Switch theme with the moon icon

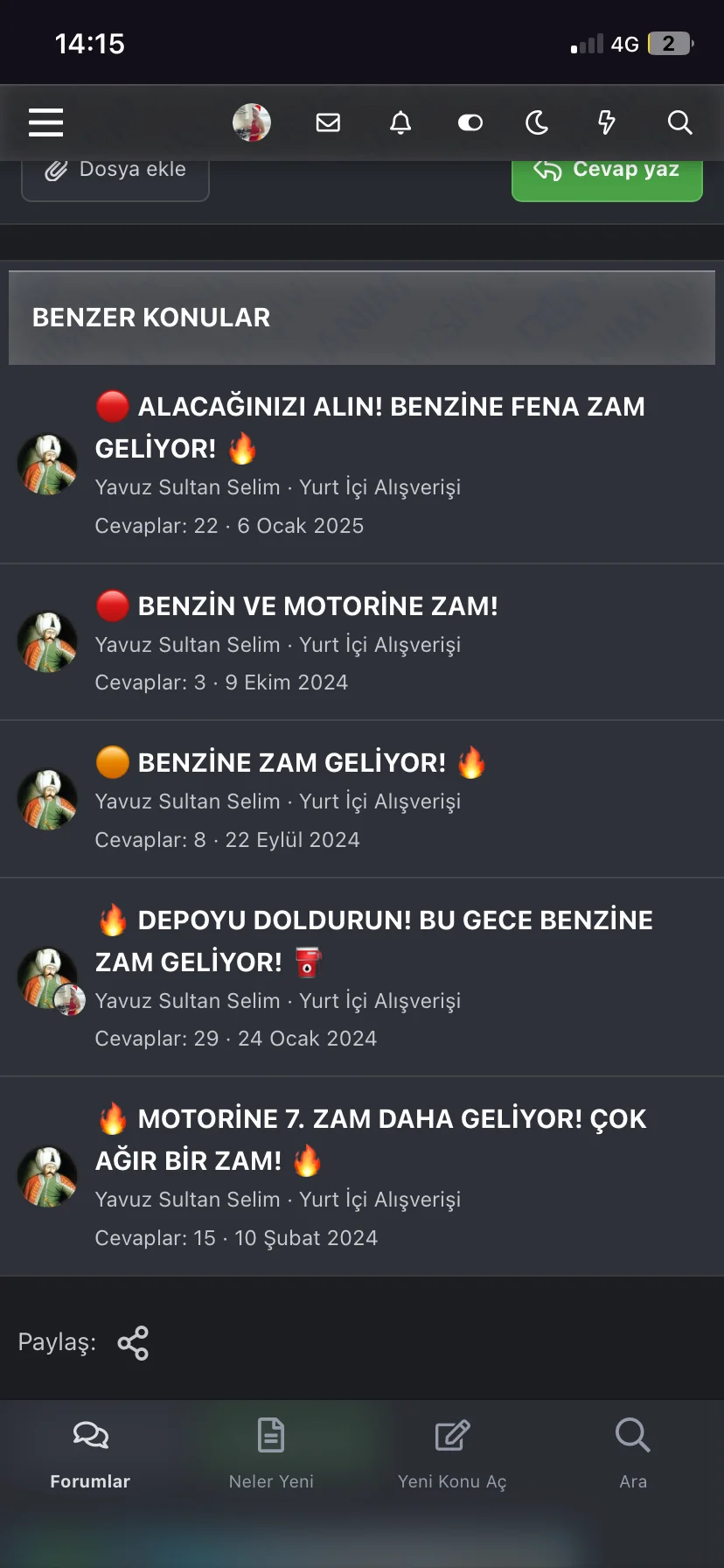click(537, 122)
